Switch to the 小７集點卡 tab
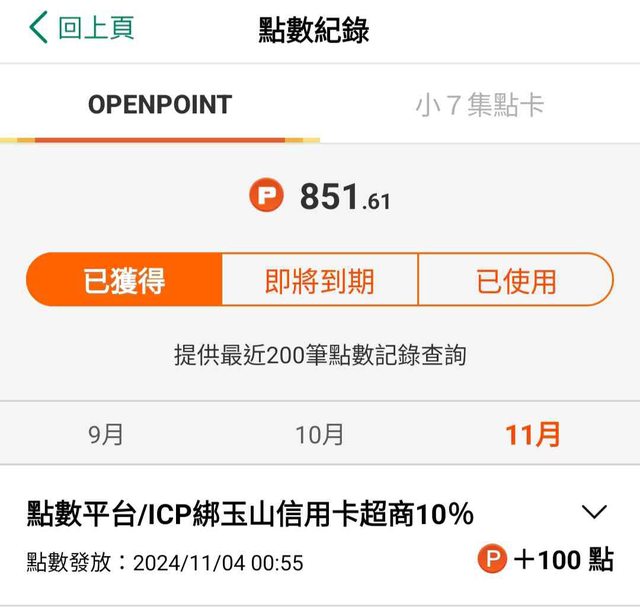Screen dimensions: 640x607 480,105
